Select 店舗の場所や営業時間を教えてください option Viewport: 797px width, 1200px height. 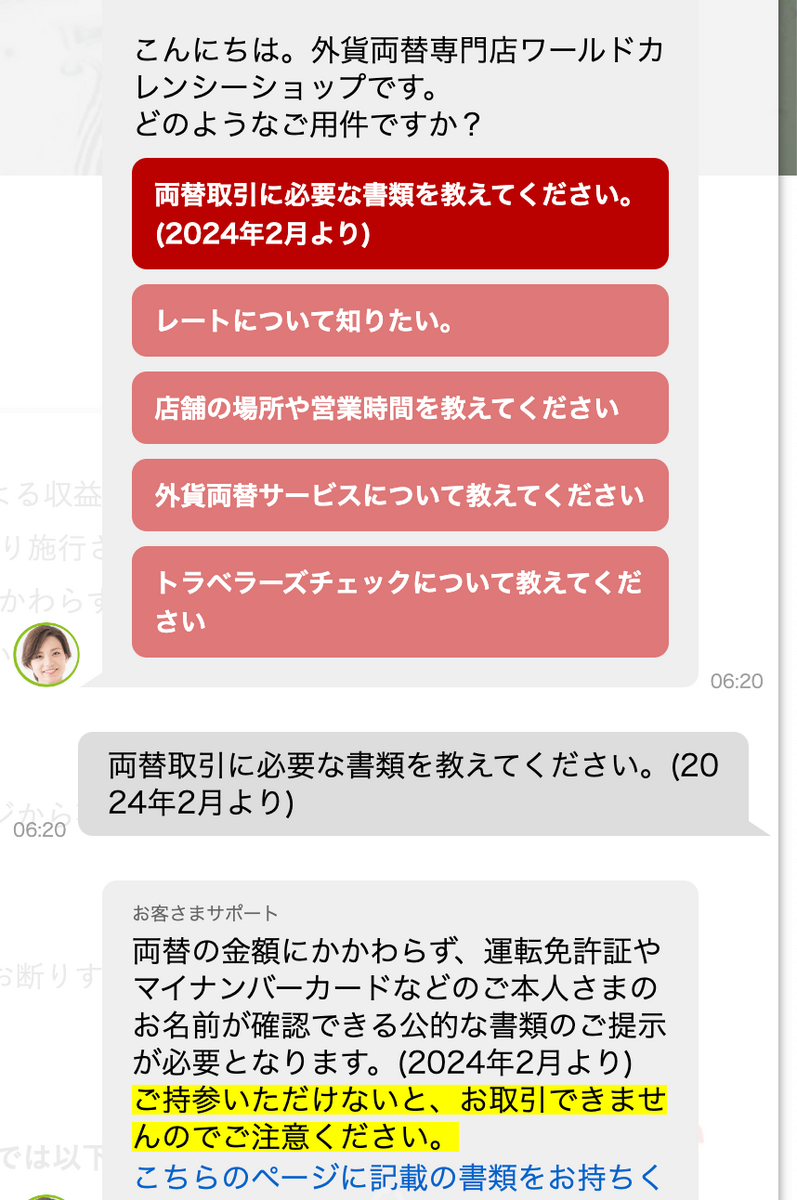(398, 409)
